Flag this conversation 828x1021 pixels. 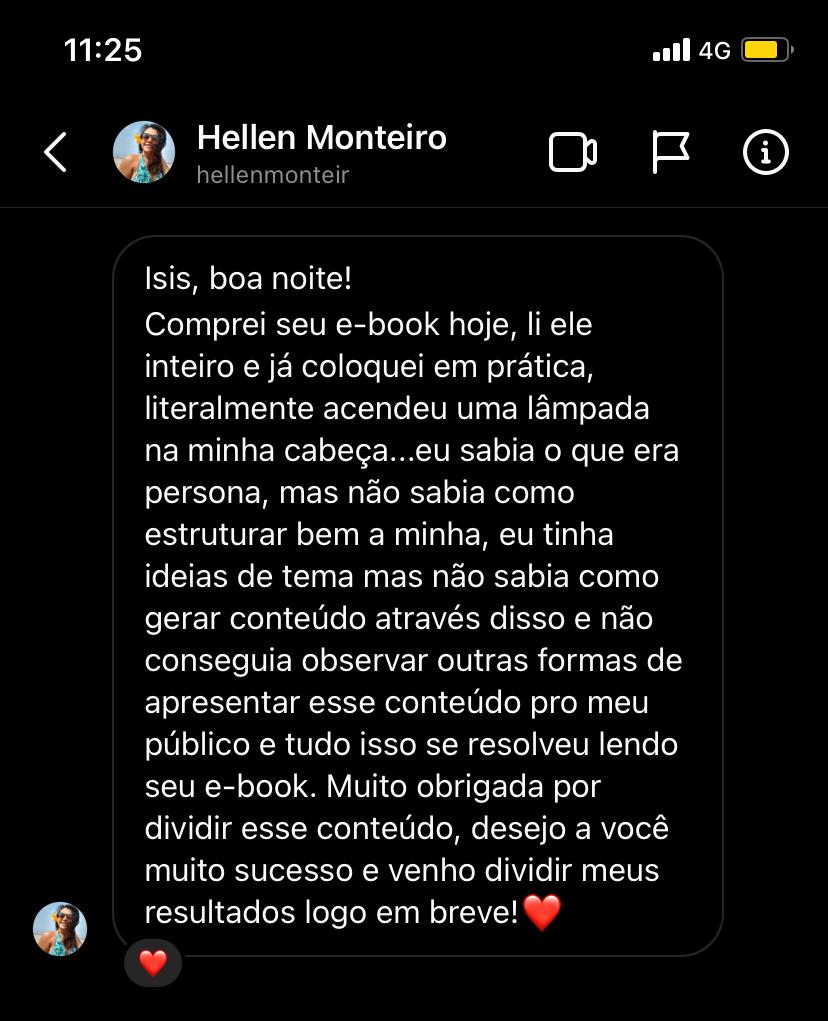click(x=670, y=153)
